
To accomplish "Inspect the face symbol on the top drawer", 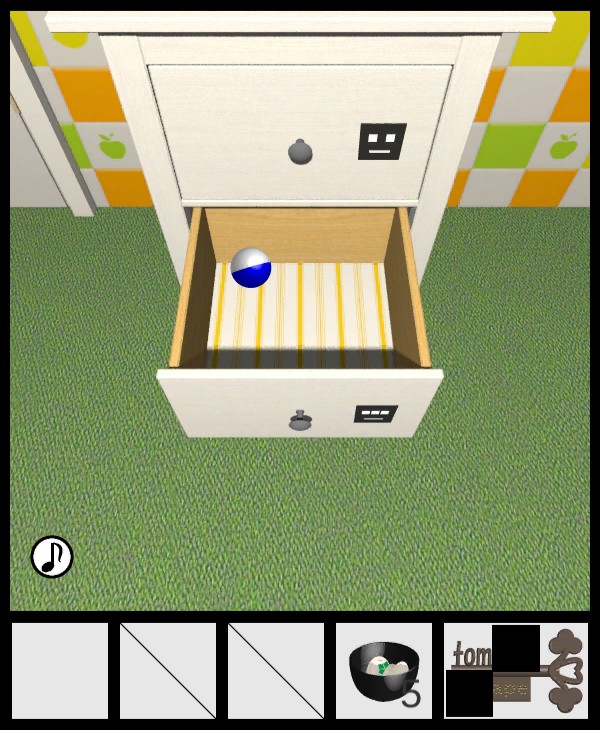I will [x=382, y=141].
